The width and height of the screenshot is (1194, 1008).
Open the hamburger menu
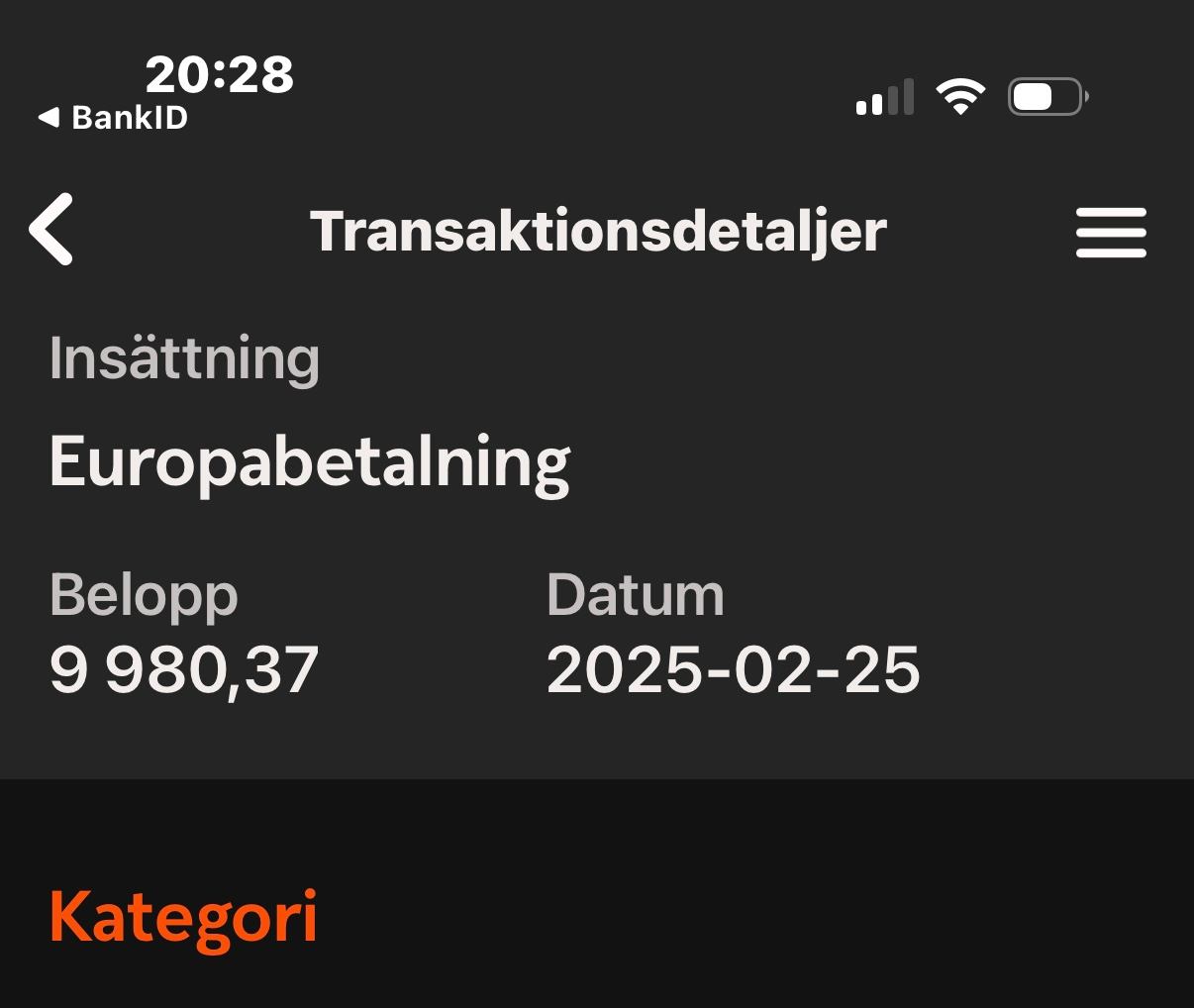(x=1110, y=233)
